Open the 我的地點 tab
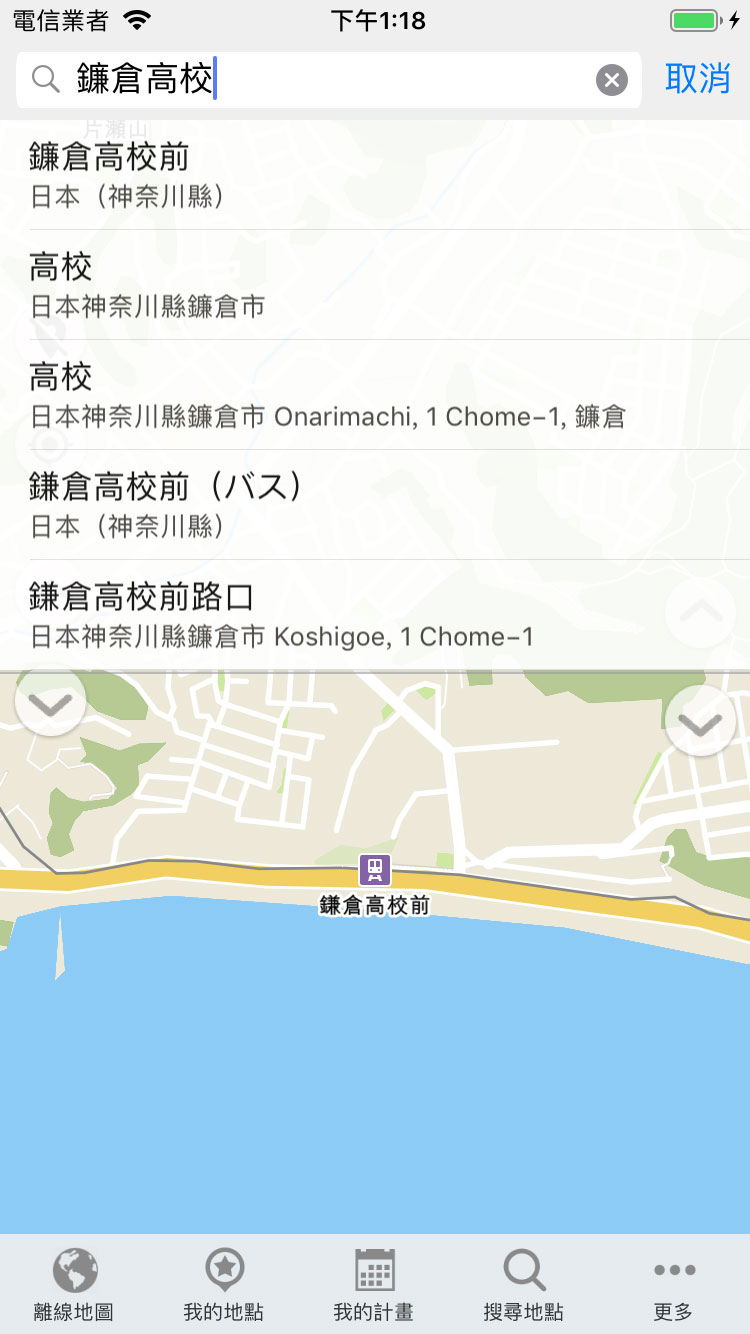 [x=224, y=1285]
